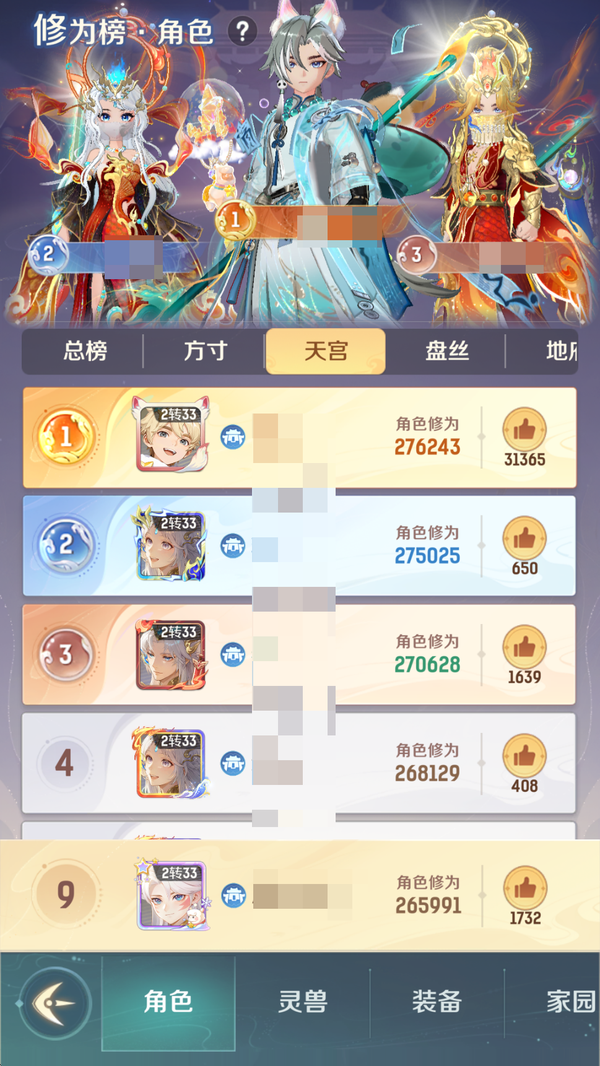This screenshot has width=600, height=1066.
Task: Go back using the round arrow button
Action: [55, 1002]
